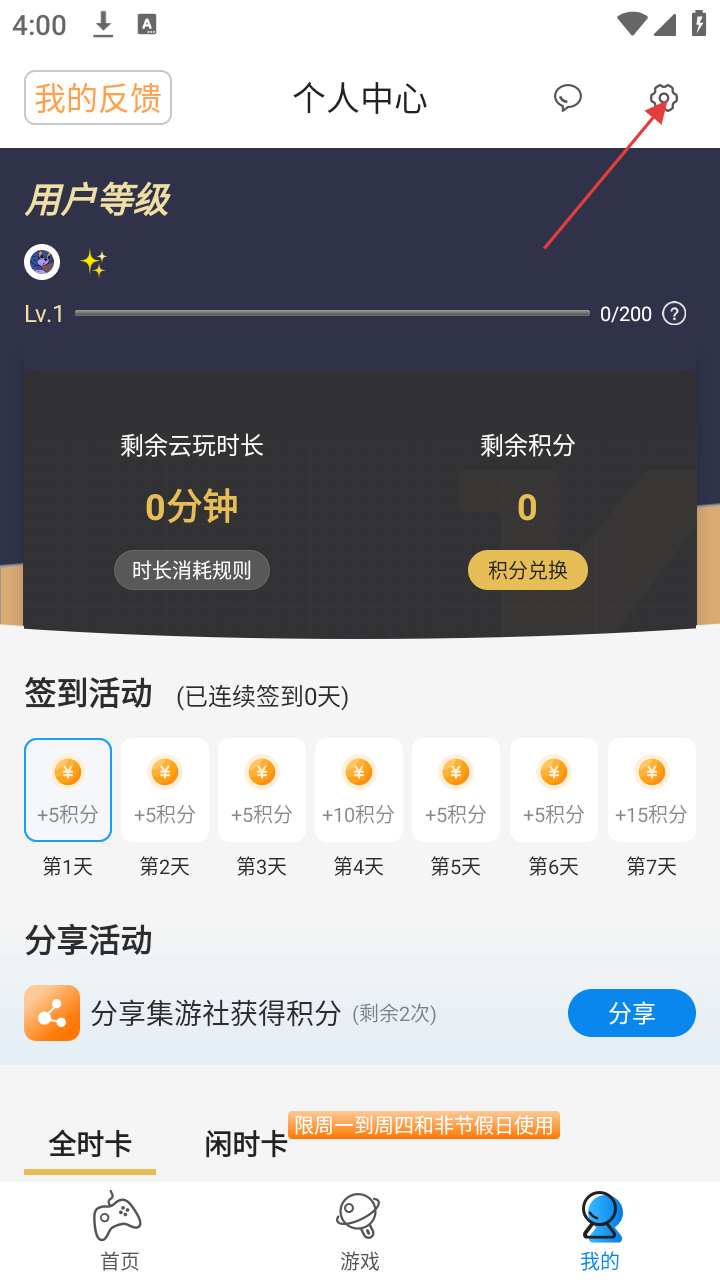Viewport: 720px width, 1280px height.
Task: Check in for 第1天 reward
Action: pos(68,790)
